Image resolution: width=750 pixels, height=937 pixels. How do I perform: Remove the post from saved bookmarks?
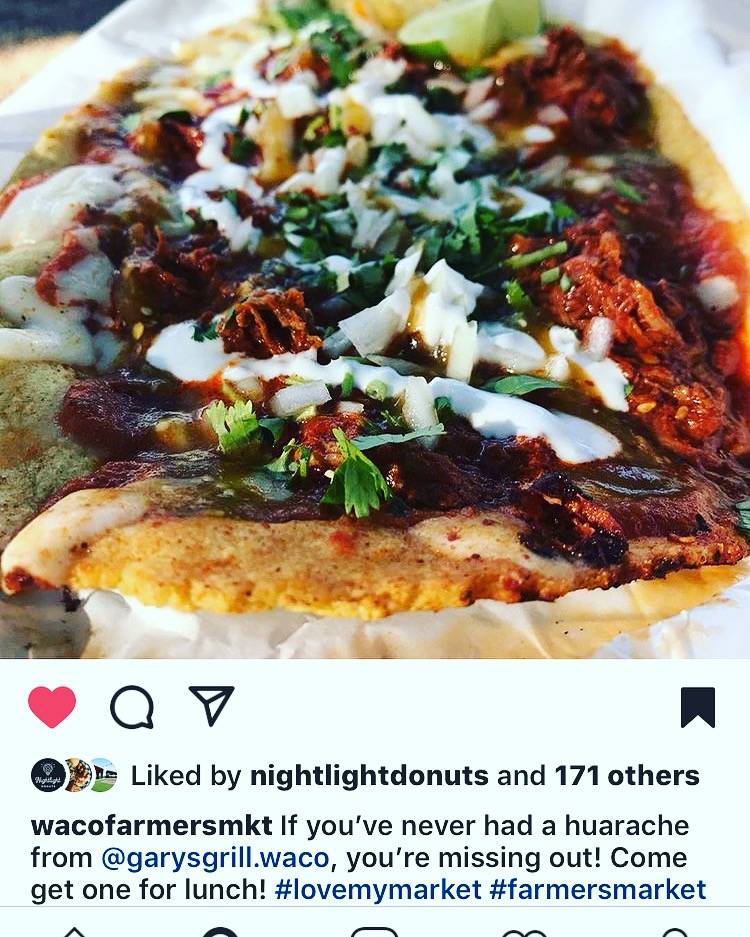click(x=697, y=707)
